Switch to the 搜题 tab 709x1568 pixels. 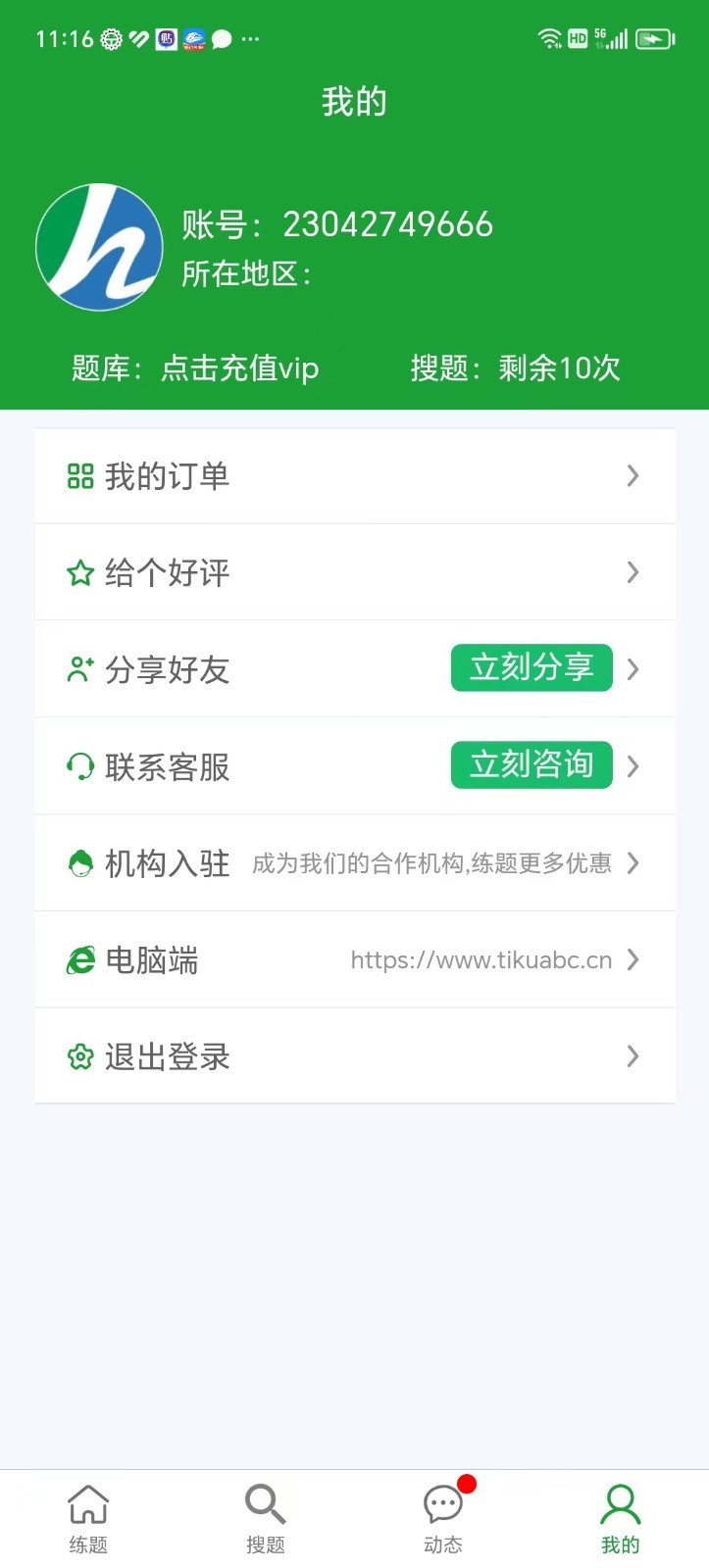coord(266,1518)
